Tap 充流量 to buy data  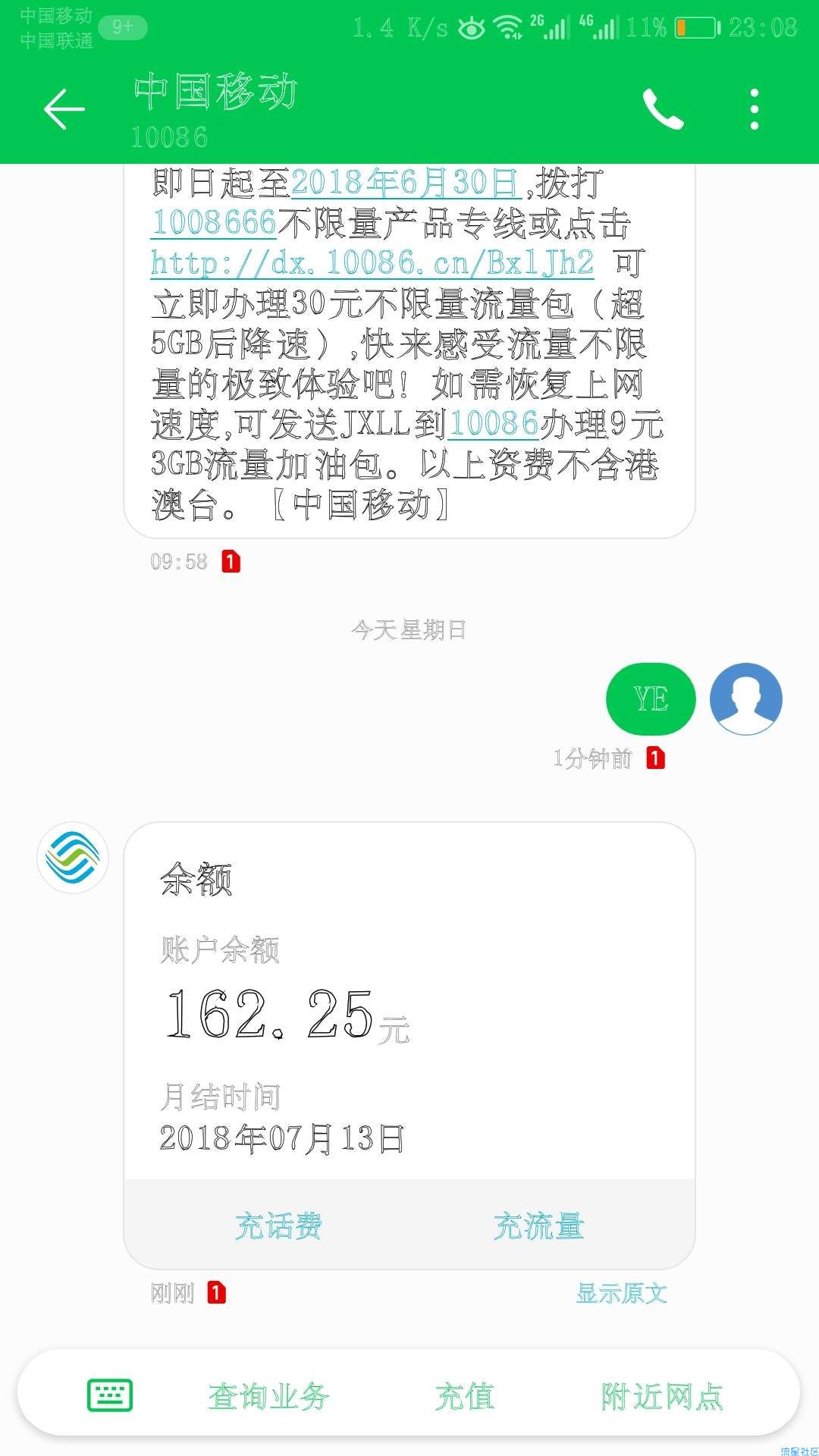(x=538, y=1226)
